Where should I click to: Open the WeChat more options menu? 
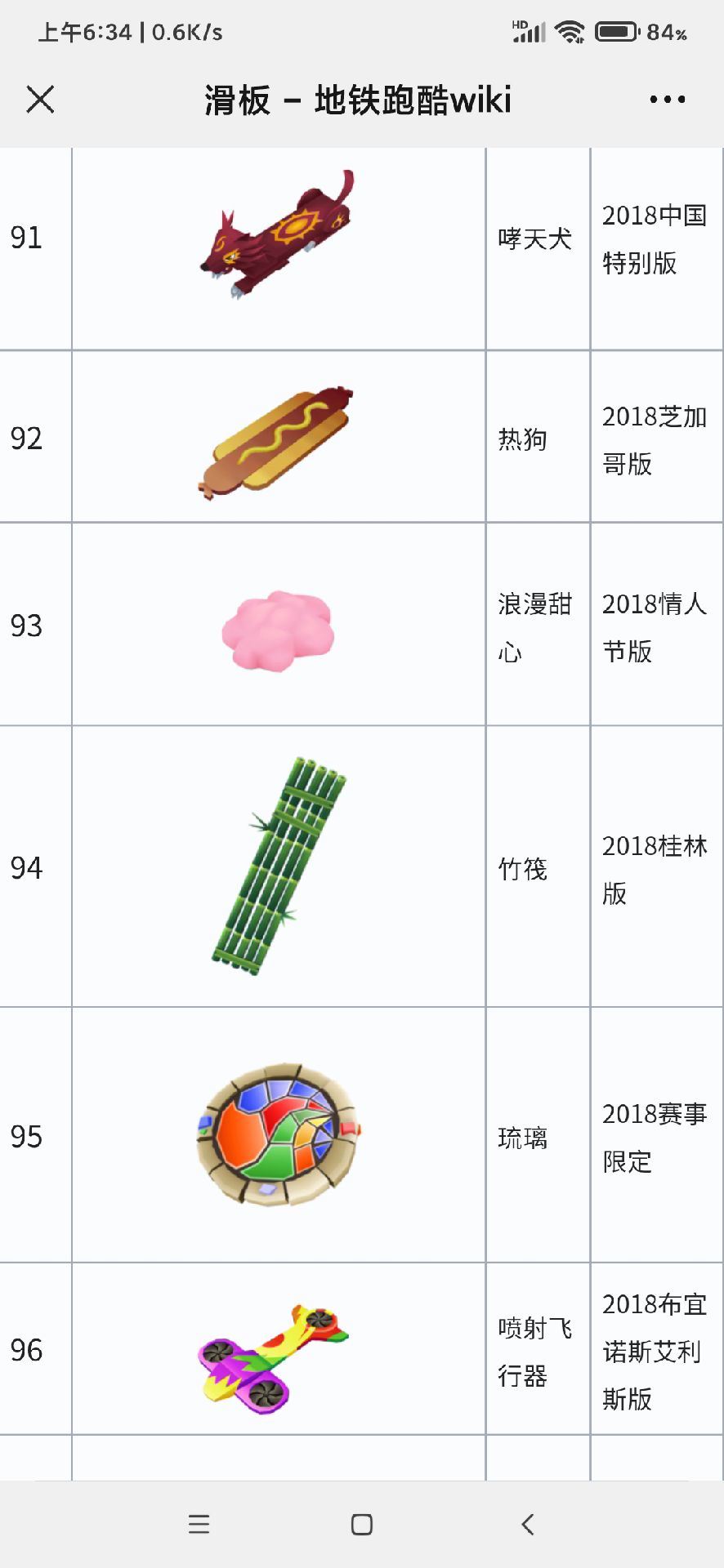pyautogui.click(x=664, y=99)
